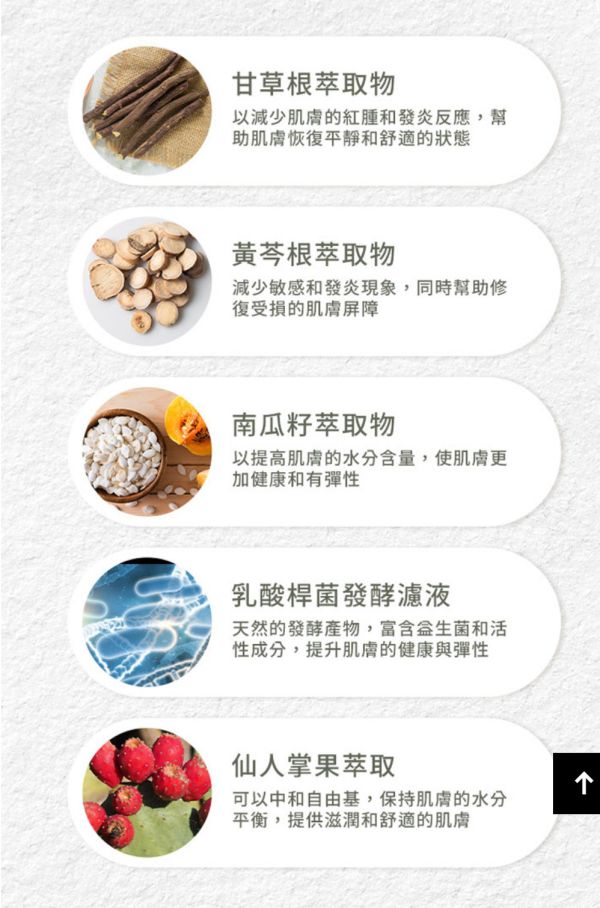Tap the back-to-top arrow button

tap(578, 783)
